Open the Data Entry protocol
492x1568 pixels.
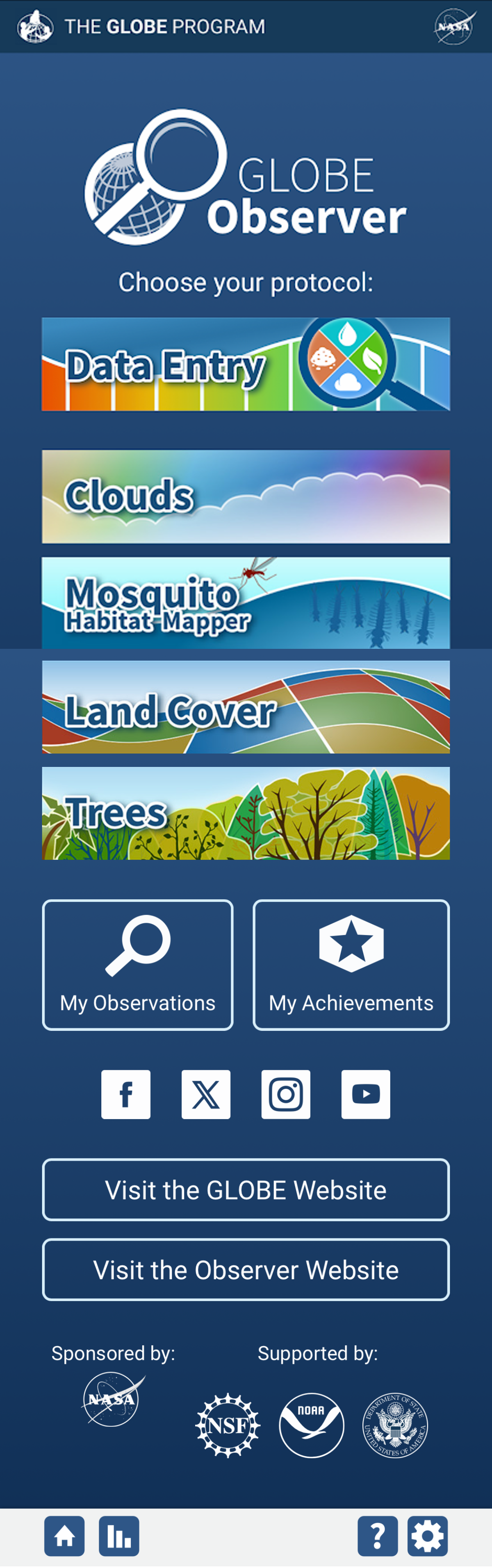[x=246, y=364]
